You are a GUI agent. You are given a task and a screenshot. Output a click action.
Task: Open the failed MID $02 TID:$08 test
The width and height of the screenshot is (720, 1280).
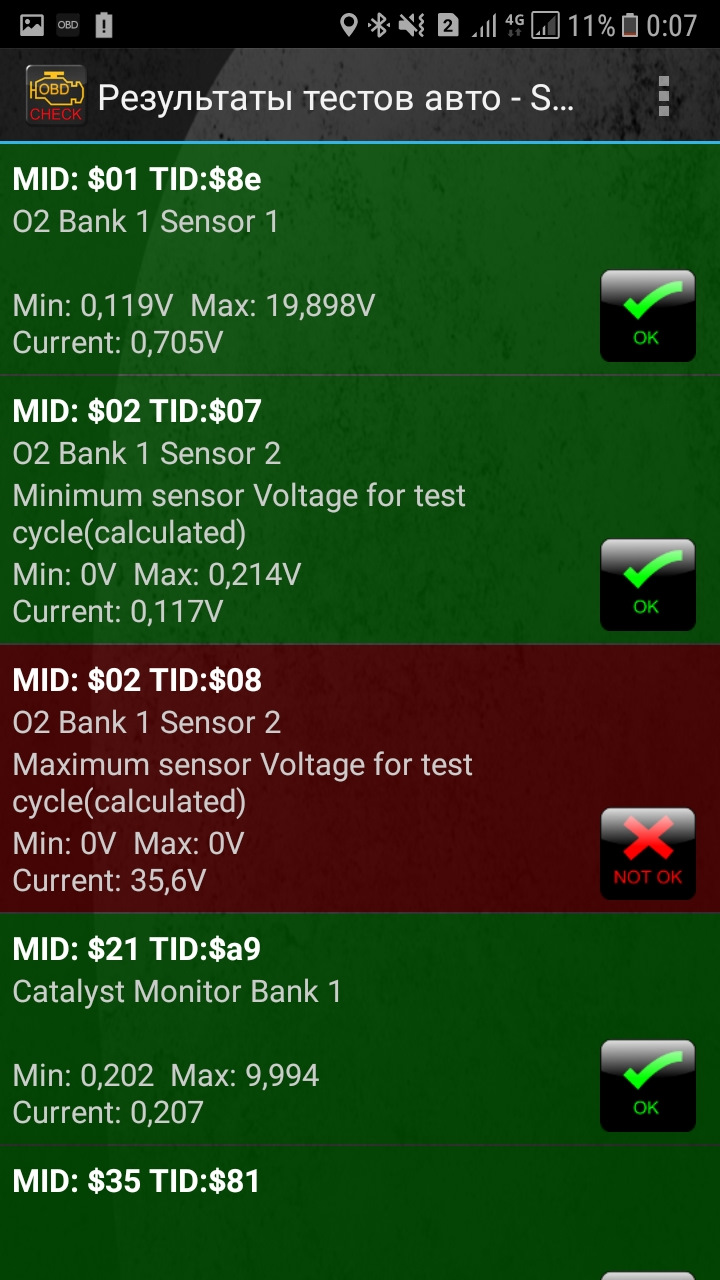pos(300,780)
